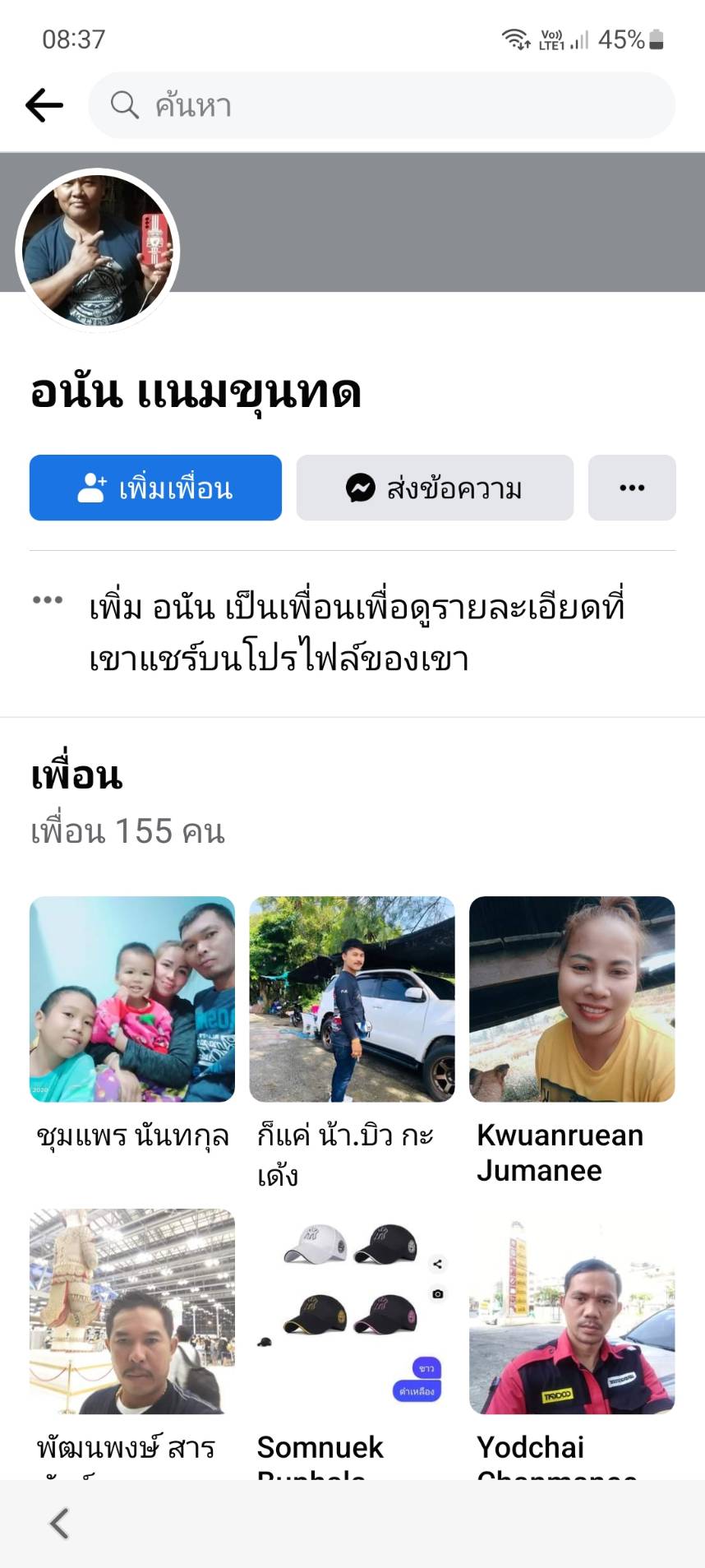Screen dimensions: 705x1568
Task: Send a message via ส่งข้อความ
Action: 435,488
